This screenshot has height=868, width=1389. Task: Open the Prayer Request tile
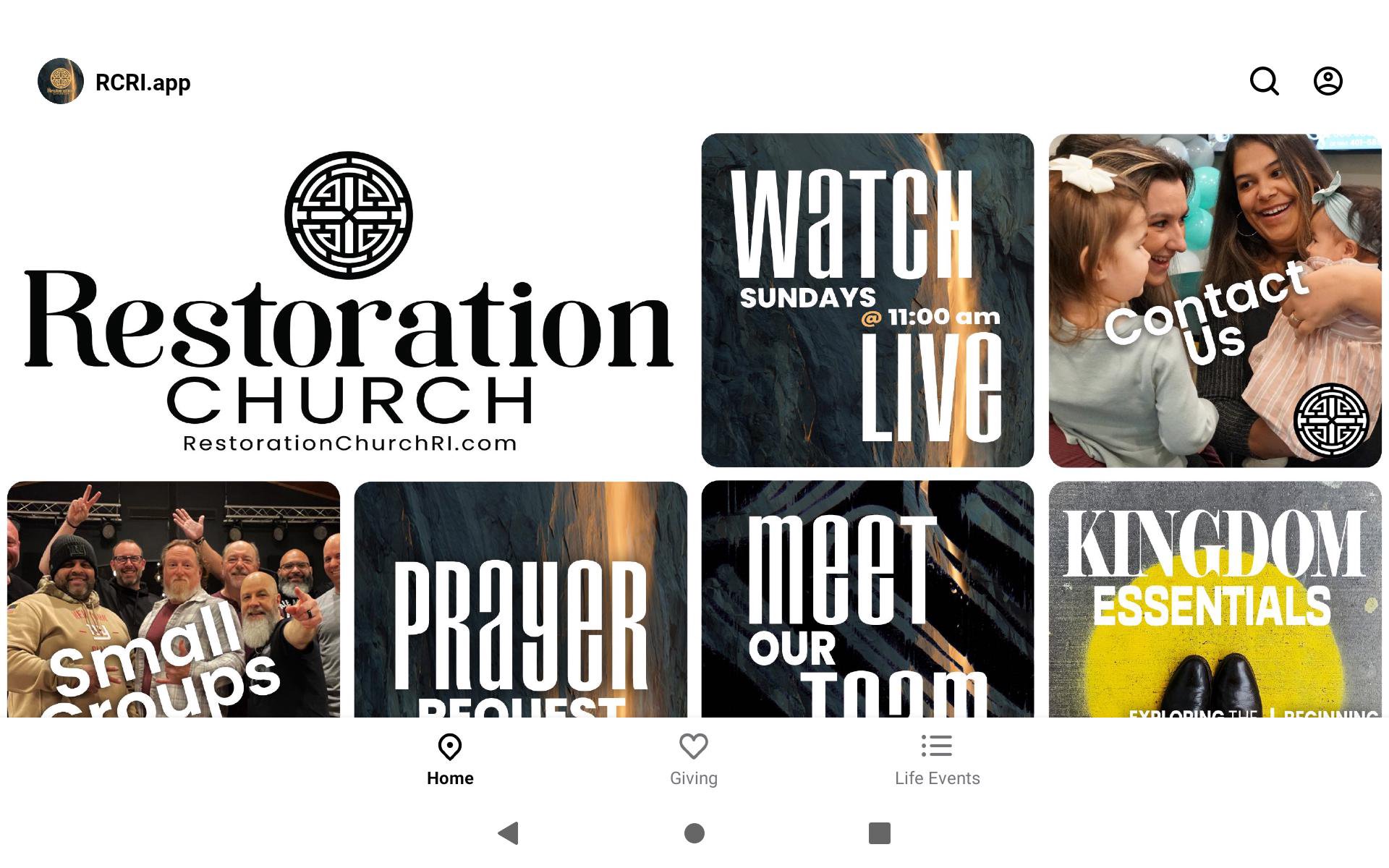(x=520, y=599)
